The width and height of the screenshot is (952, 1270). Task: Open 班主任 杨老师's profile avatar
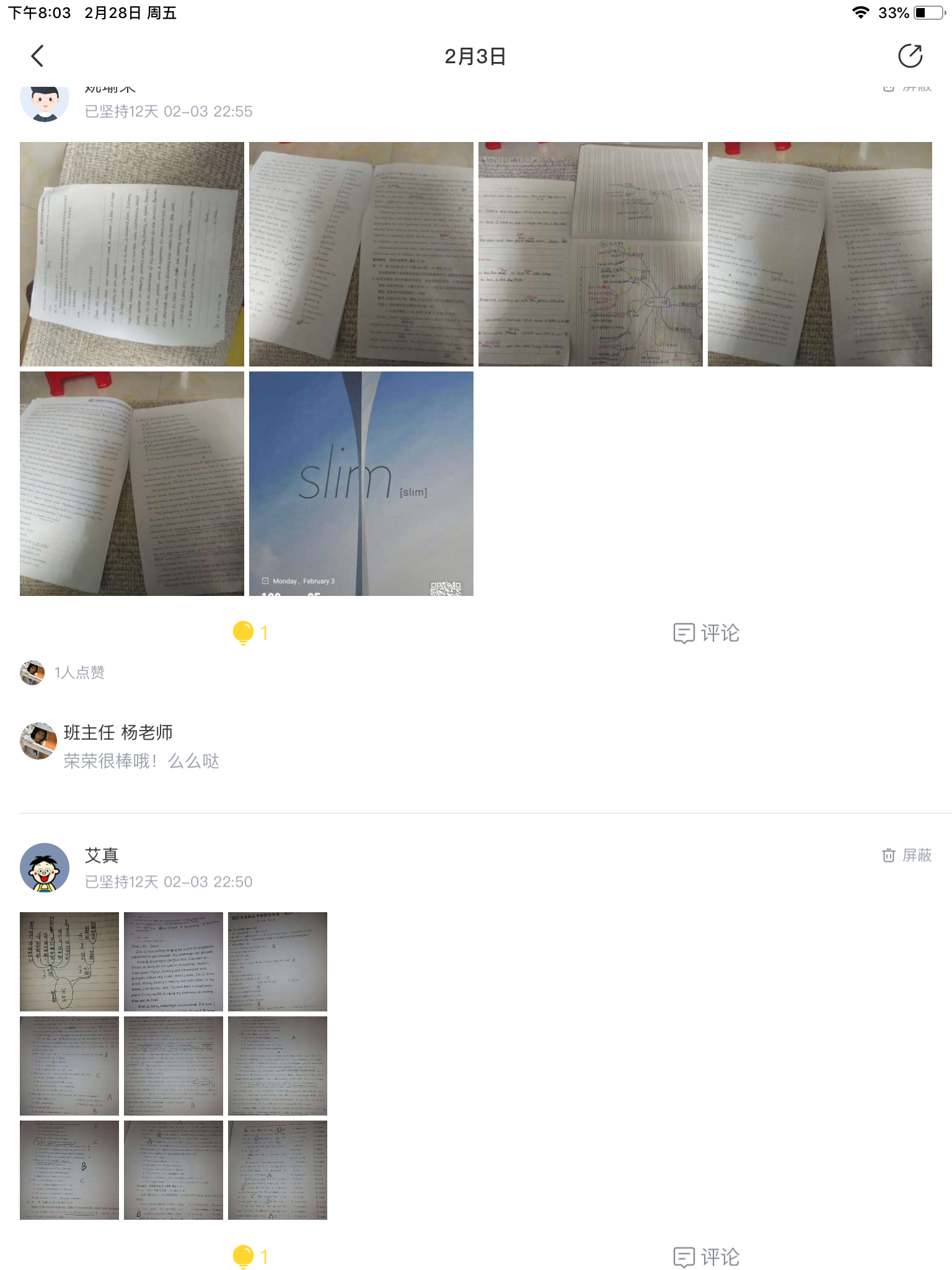pyautogui.click(x=38, y=740)
